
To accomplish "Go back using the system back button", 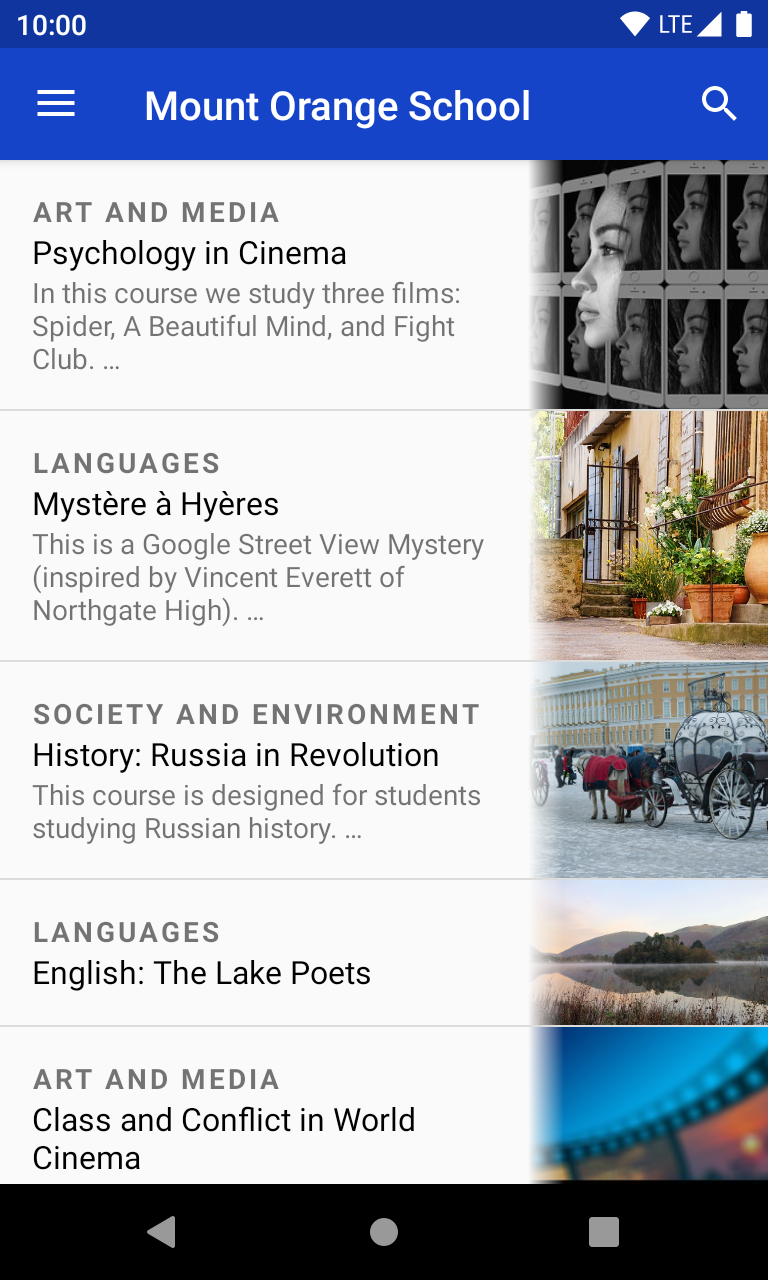I will click(x=162, y=1232).
